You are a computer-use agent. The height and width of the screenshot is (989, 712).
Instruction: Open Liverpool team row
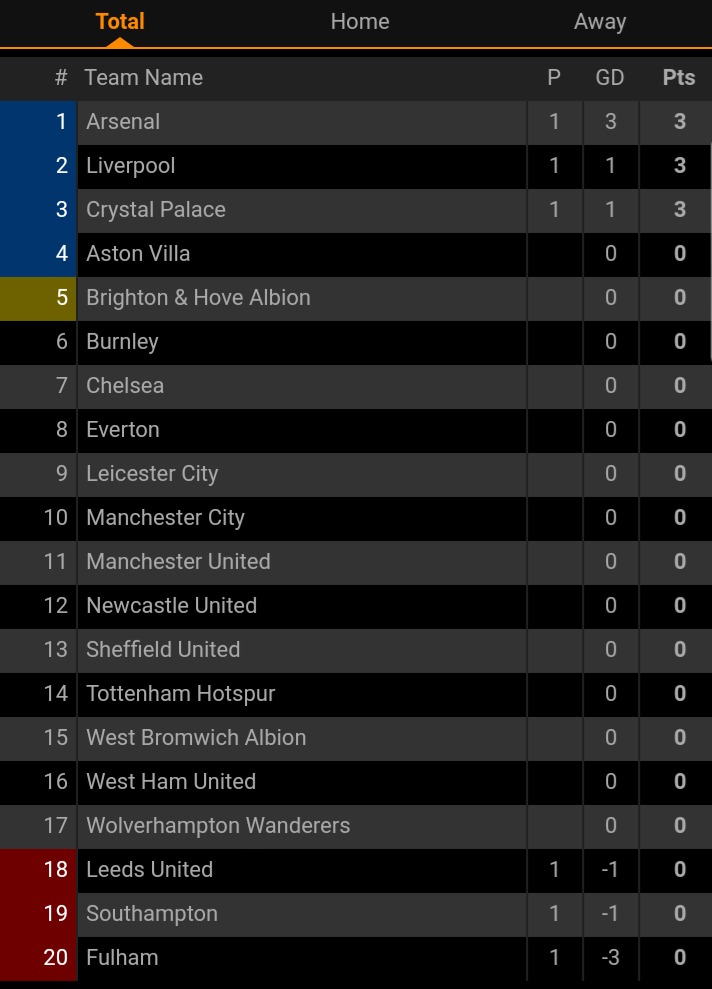[x=131, y=166]
